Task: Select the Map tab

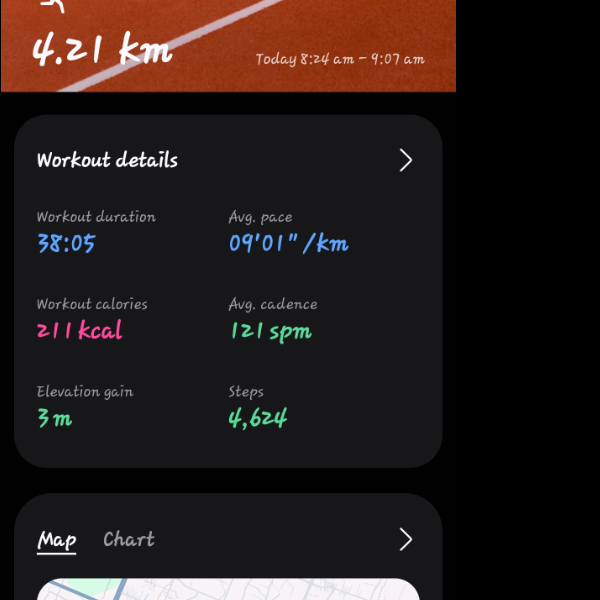Action: (x=57, y=541)
